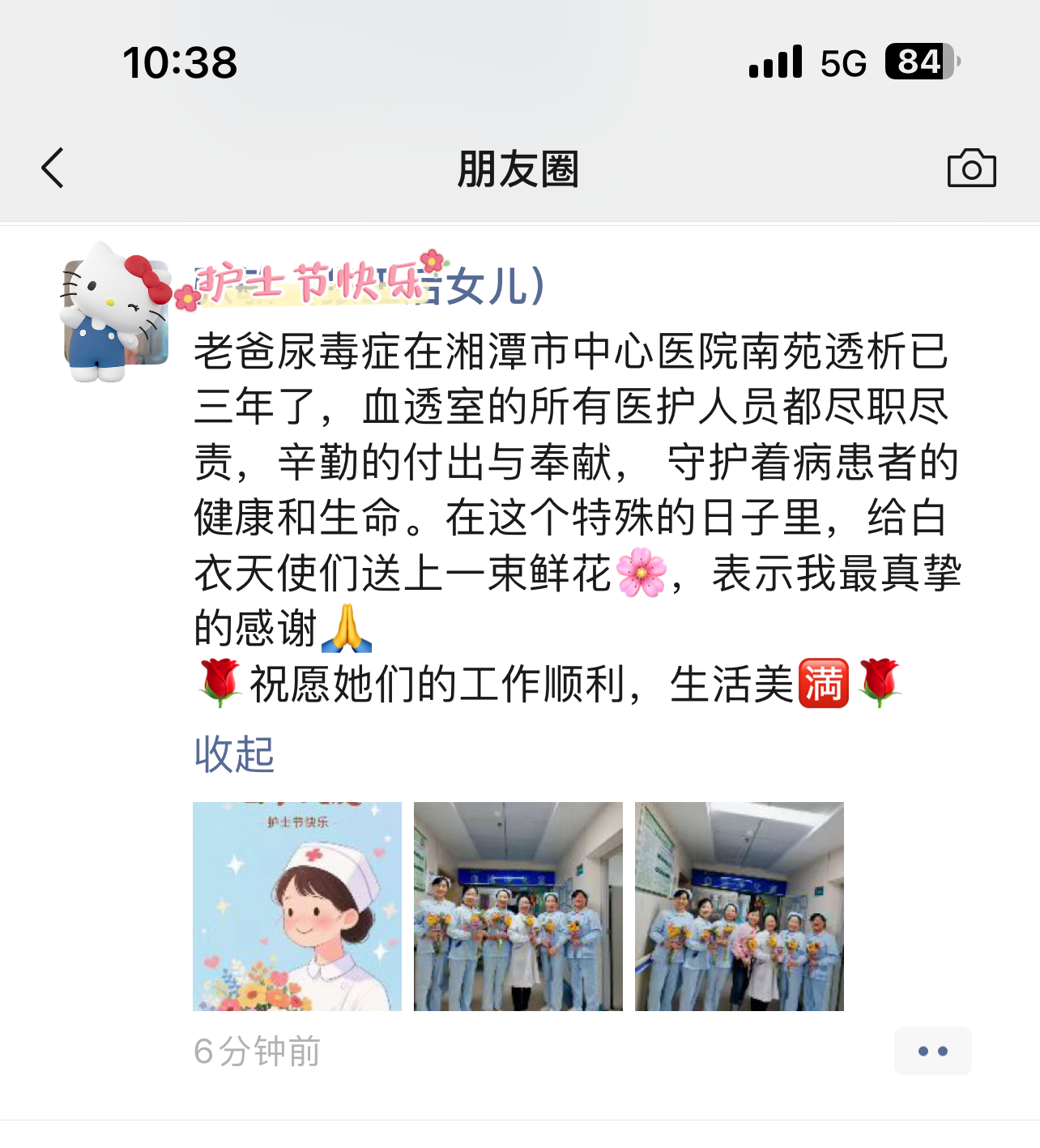The image size is (1040, 1148).
Task: View the second photo of nurses holding flowers
Action: (518, 906)
